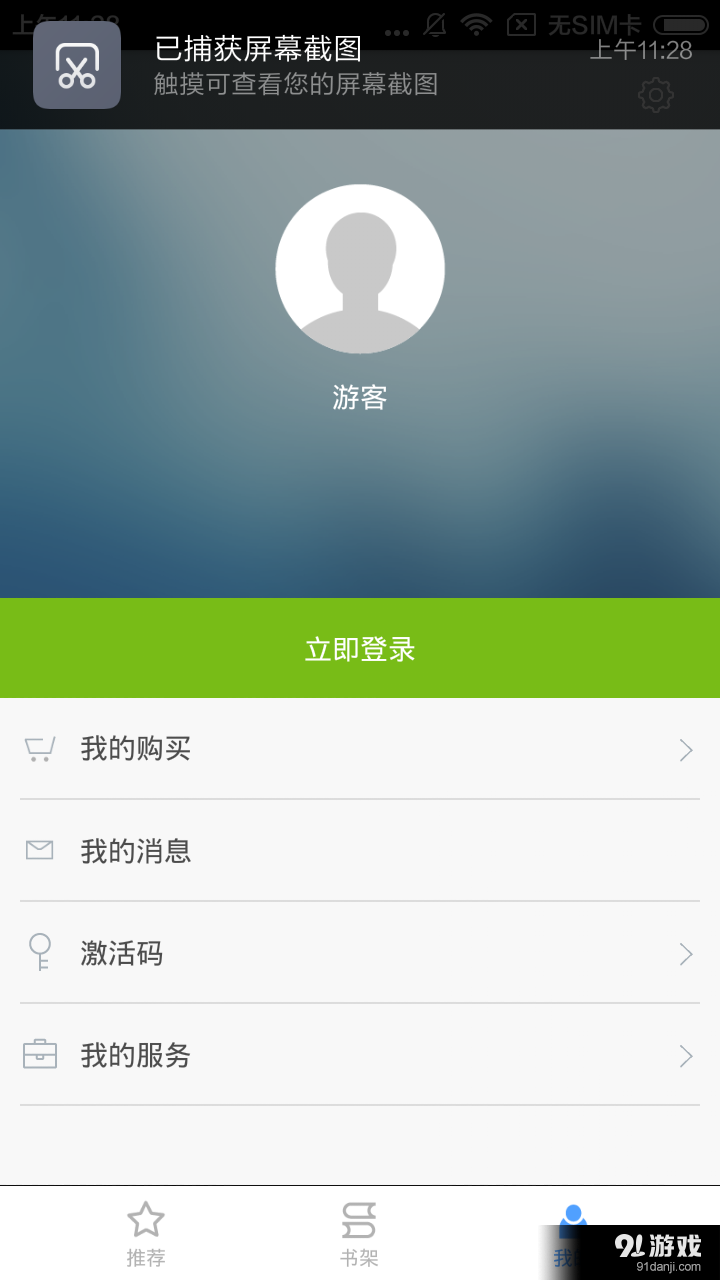Screen dimensions: 720x1280
Task: Click the briefcase icon next to 我的服务
Action: click(38, 1055)
